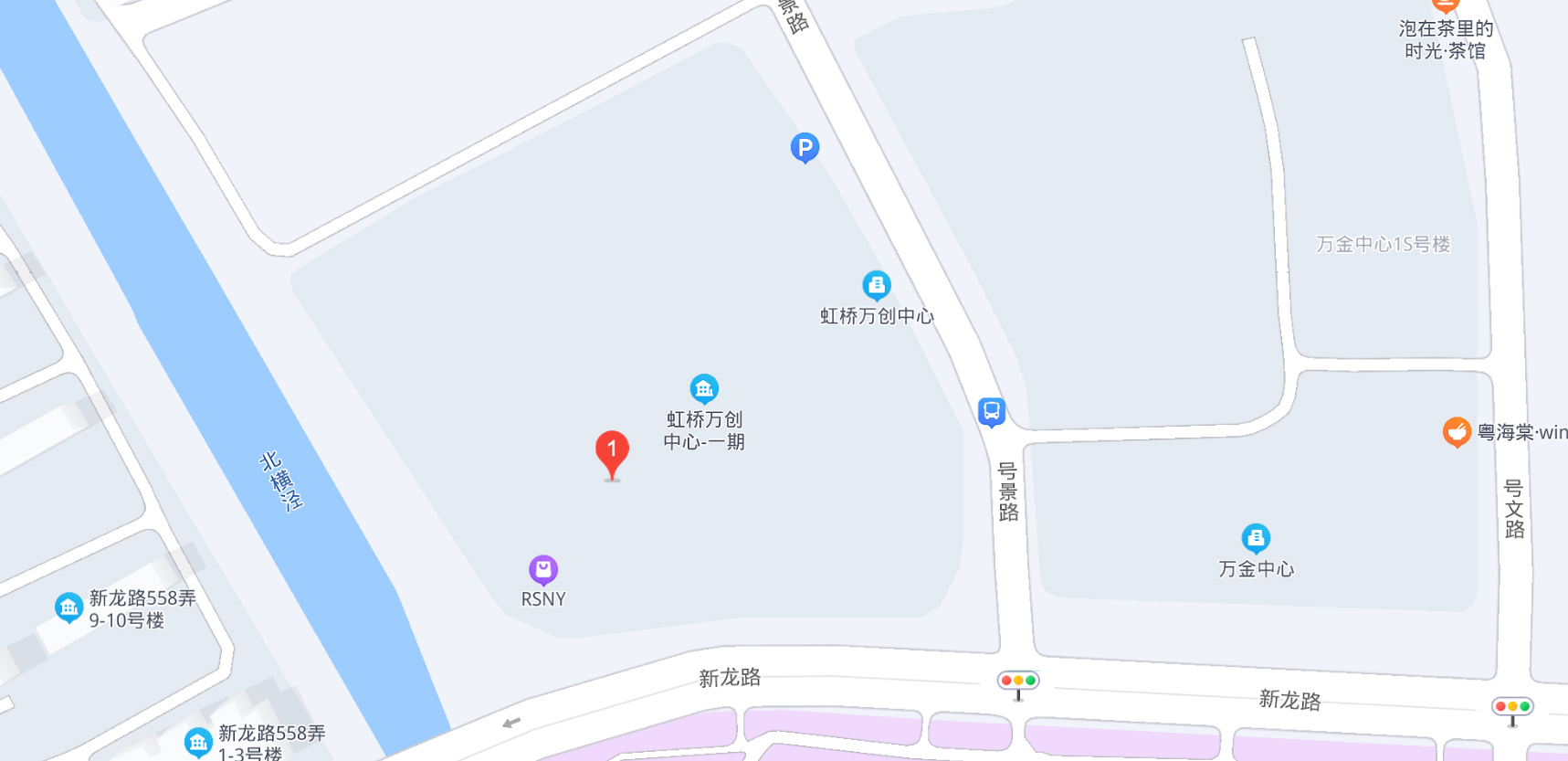Viewport: 1568px width, 761px height.
Task: Select the 虹桥万创中心 marker
Action: 877,285
